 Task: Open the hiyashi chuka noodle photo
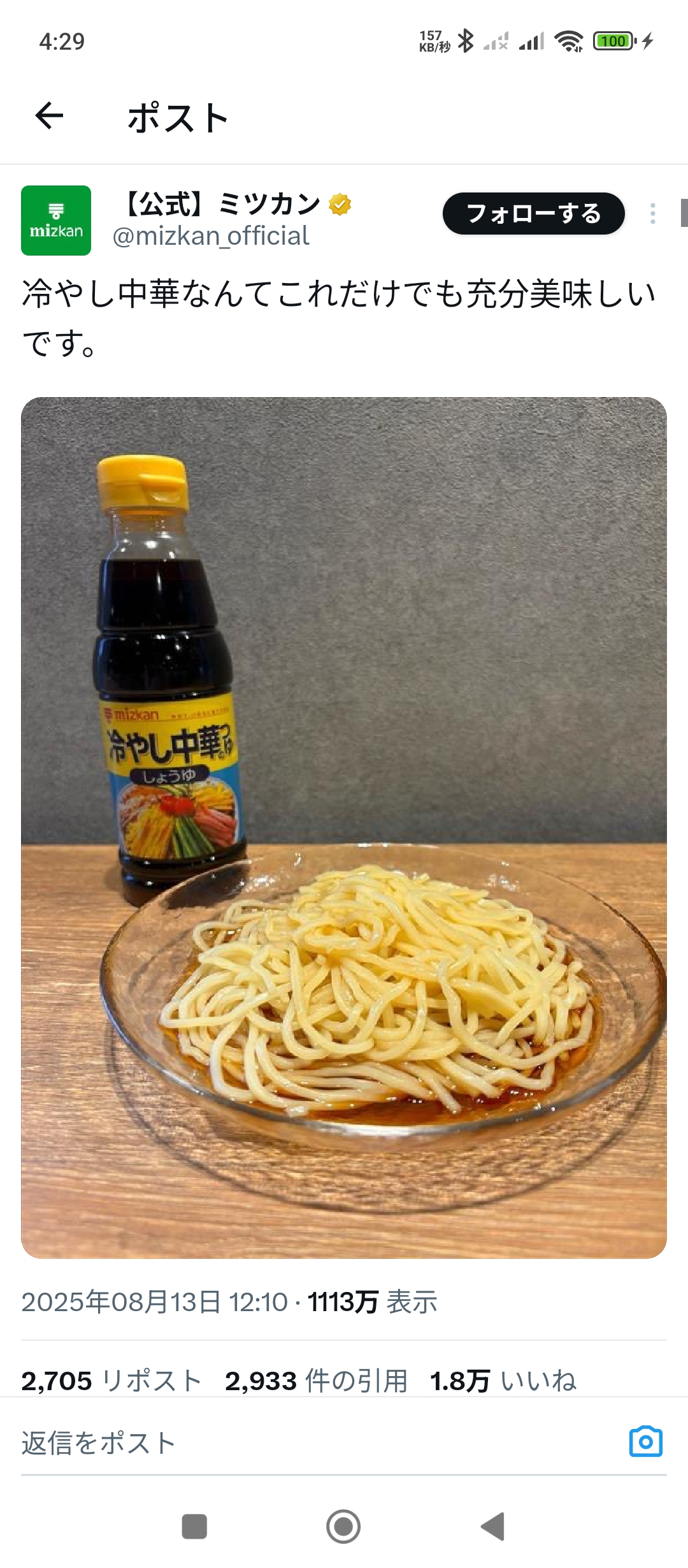344,827
